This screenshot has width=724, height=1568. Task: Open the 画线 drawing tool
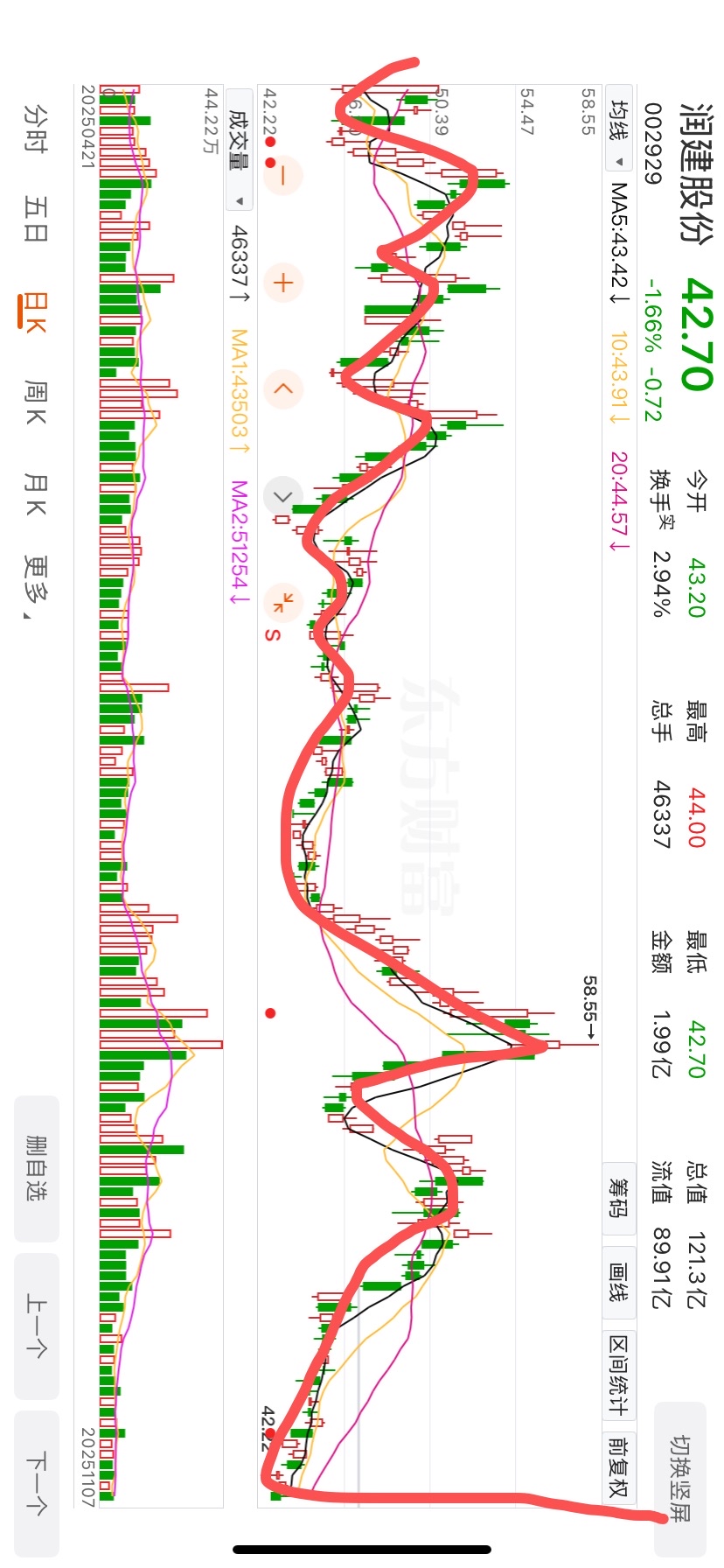(618, 1284)
